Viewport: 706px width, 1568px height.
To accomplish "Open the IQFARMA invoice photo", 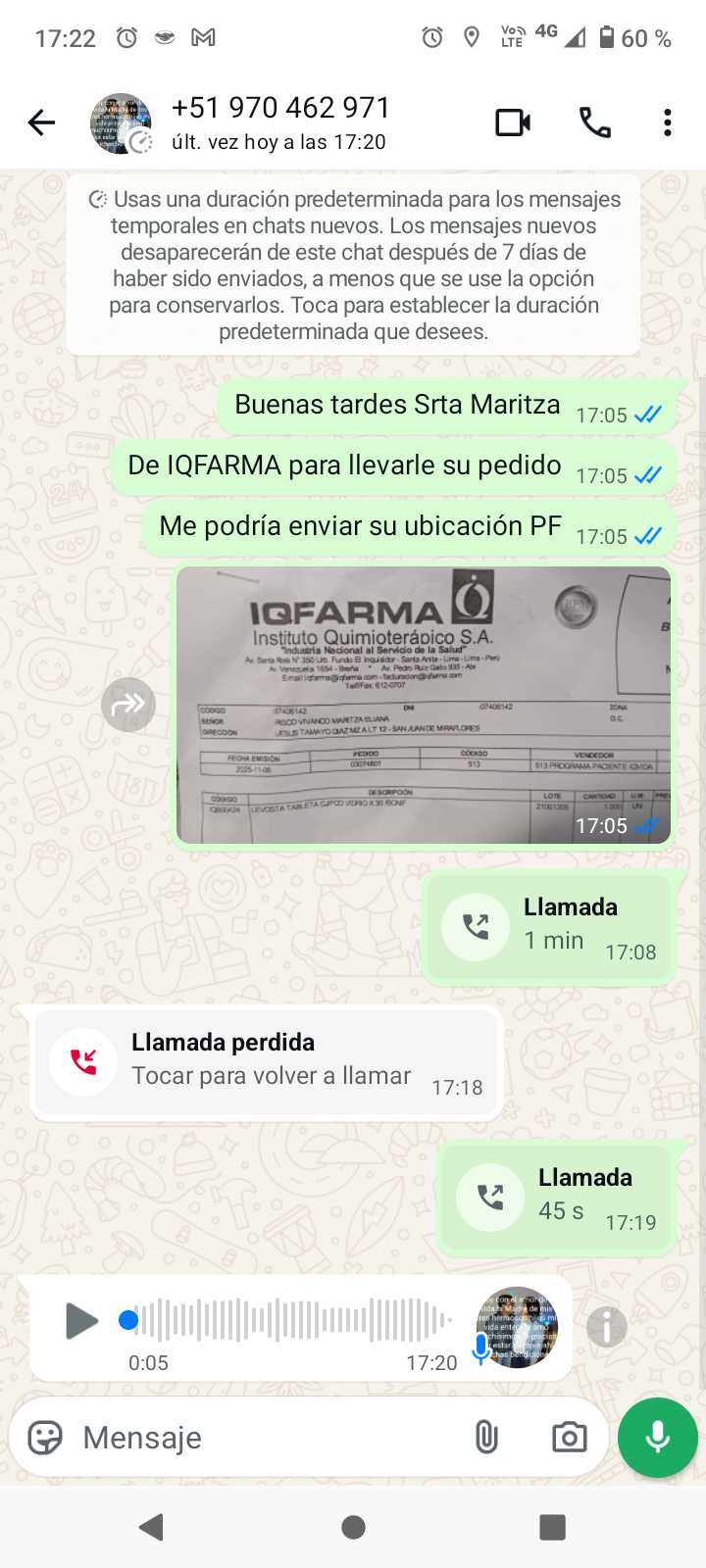I will tap(424, 705).
